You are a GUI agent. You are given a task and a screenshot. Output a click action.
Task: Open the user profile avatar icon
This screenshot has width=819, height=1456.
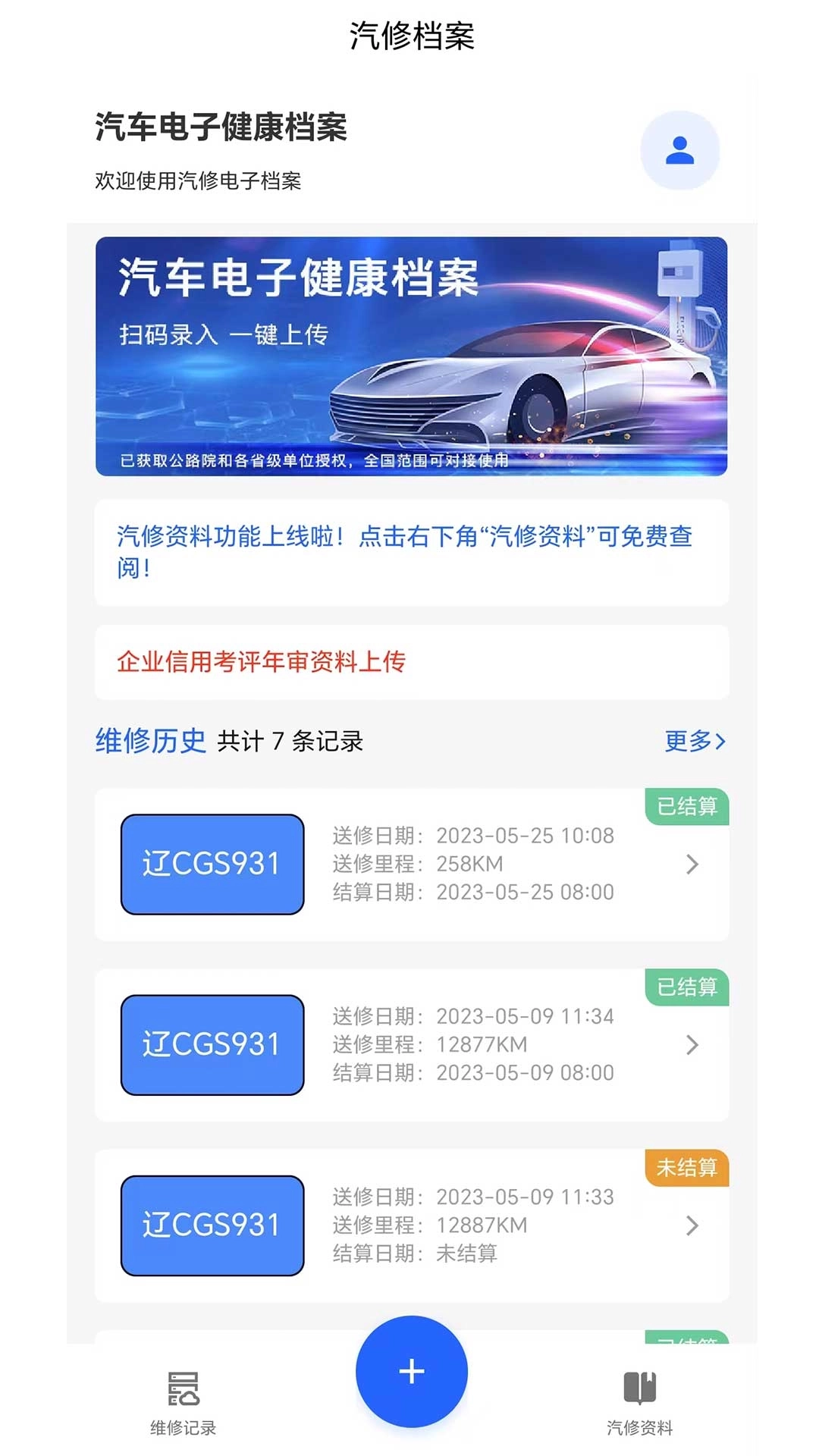(680, 149)
